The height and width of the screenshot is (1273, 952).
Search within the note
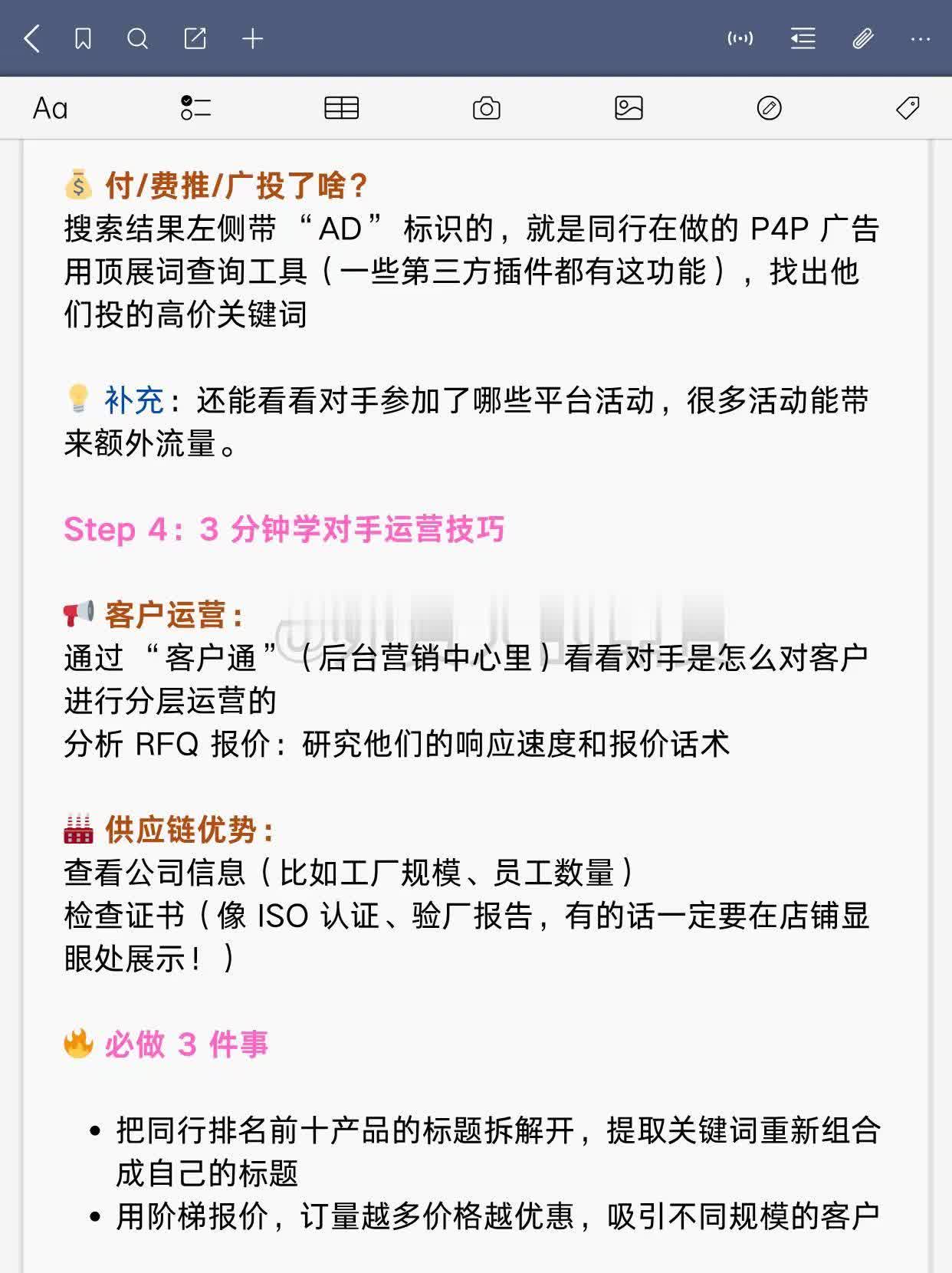[137, 38]
